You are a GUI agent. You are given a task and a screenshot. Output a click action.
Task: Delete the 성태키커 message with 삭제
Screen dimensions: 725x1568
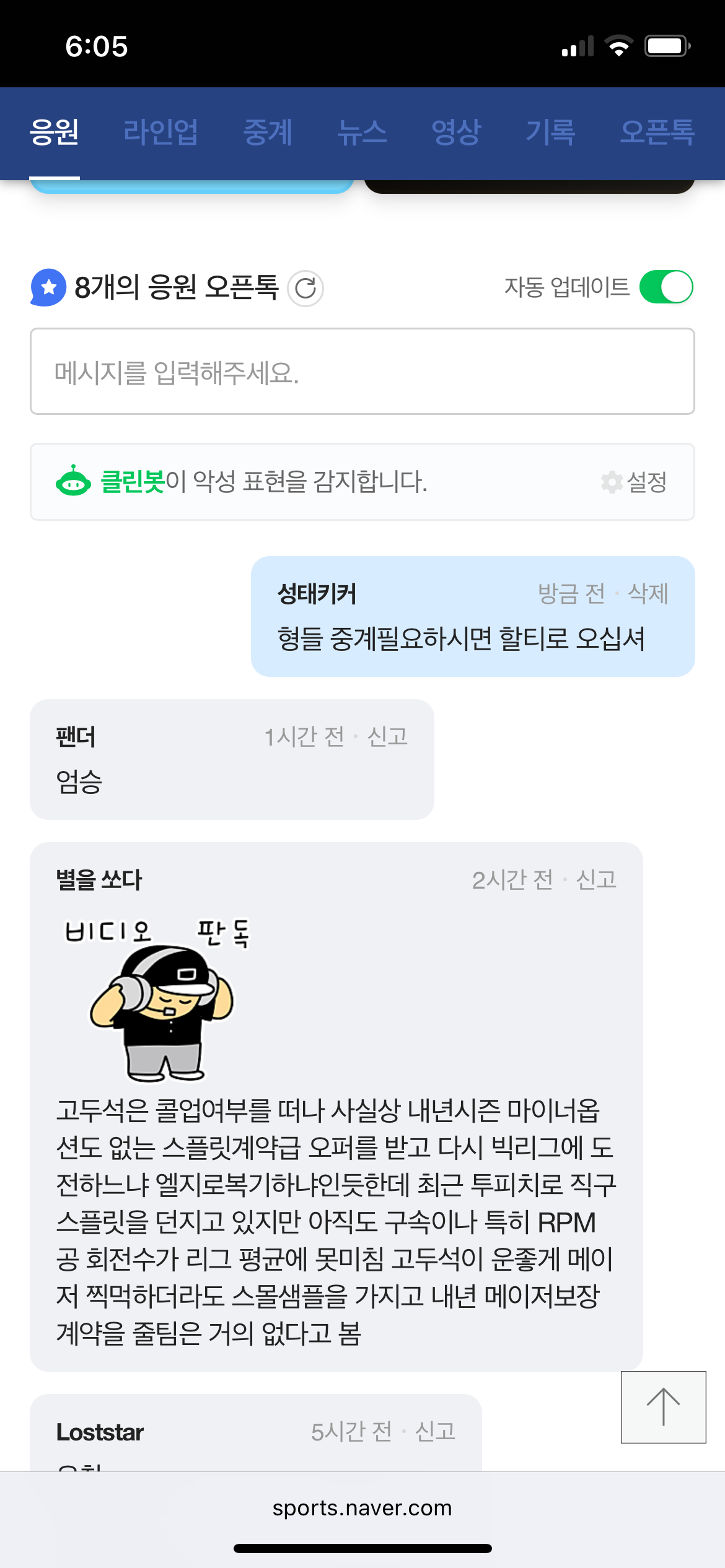pos(648,594)
